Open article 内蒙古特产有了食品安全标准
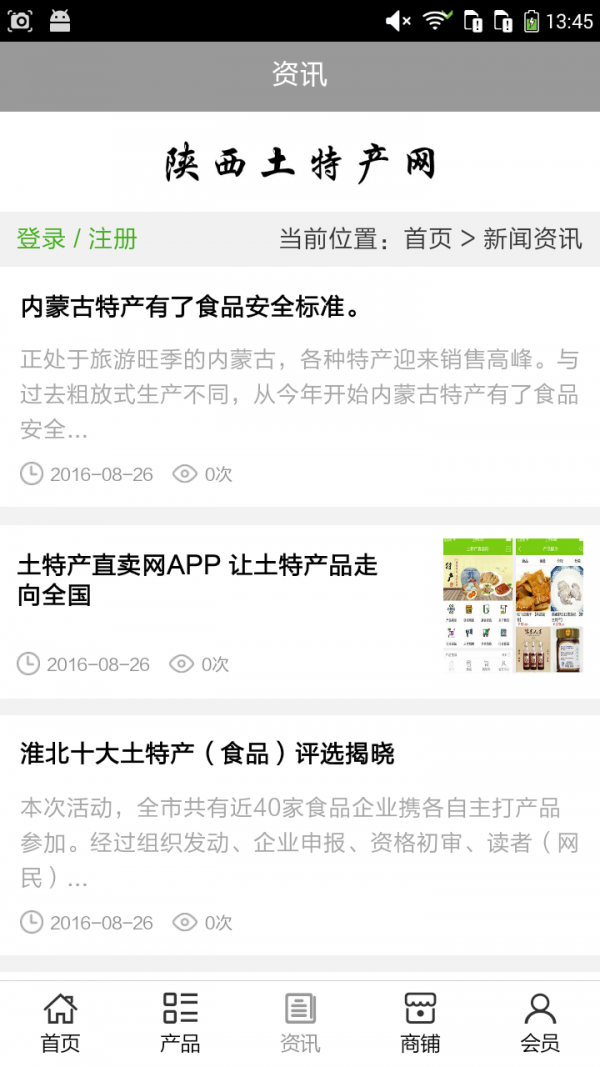Viewport: 600px width, 1067px height. click(x=190, y=308)
